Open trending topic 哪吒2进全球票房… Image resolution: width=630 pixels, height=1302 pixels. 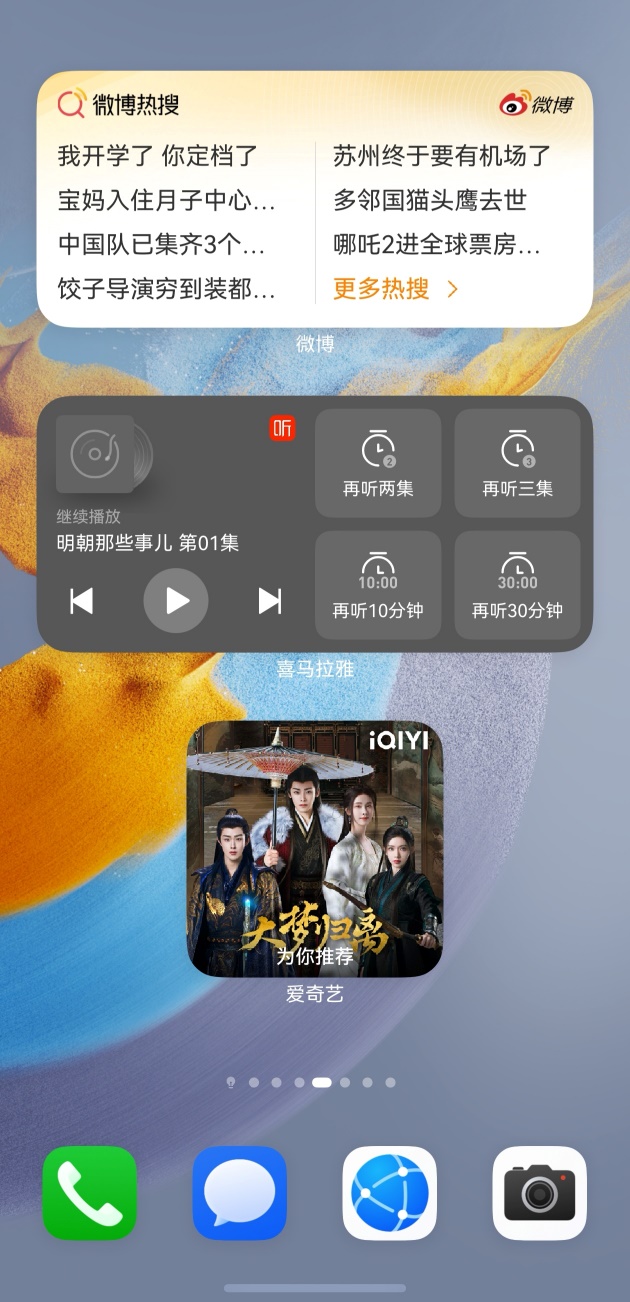point(437,245)
